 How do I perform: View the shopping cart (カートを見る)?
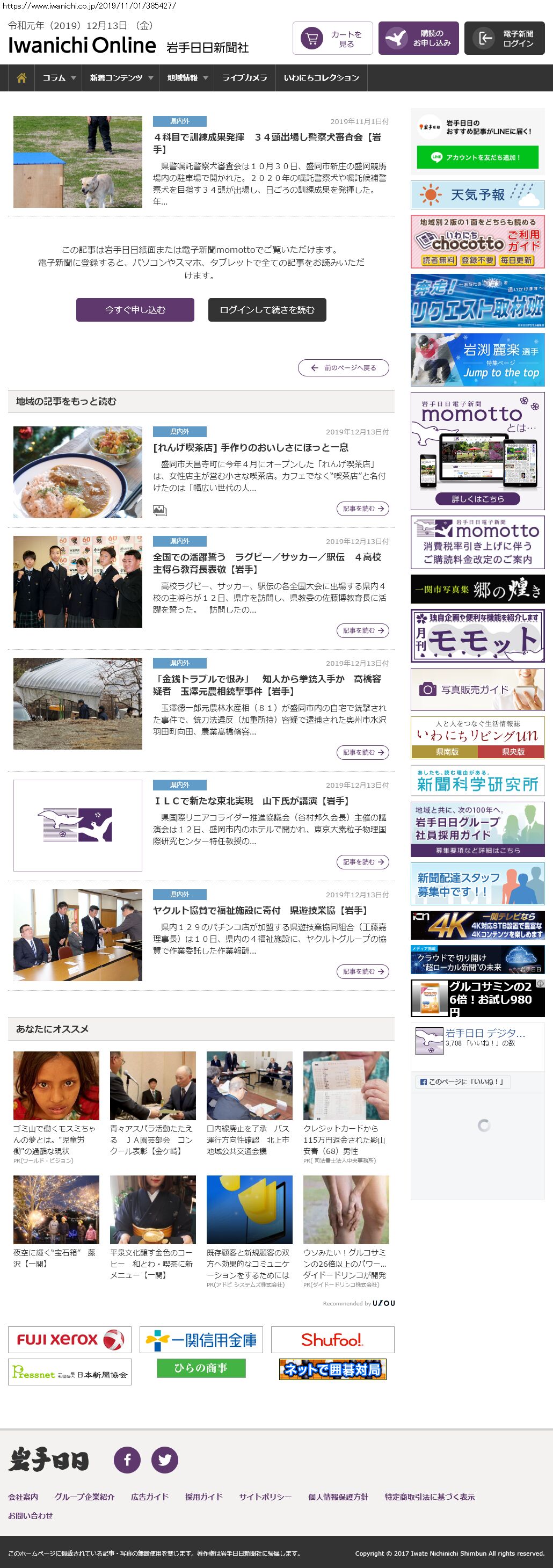pyautogui.click(x=332, y=38)
